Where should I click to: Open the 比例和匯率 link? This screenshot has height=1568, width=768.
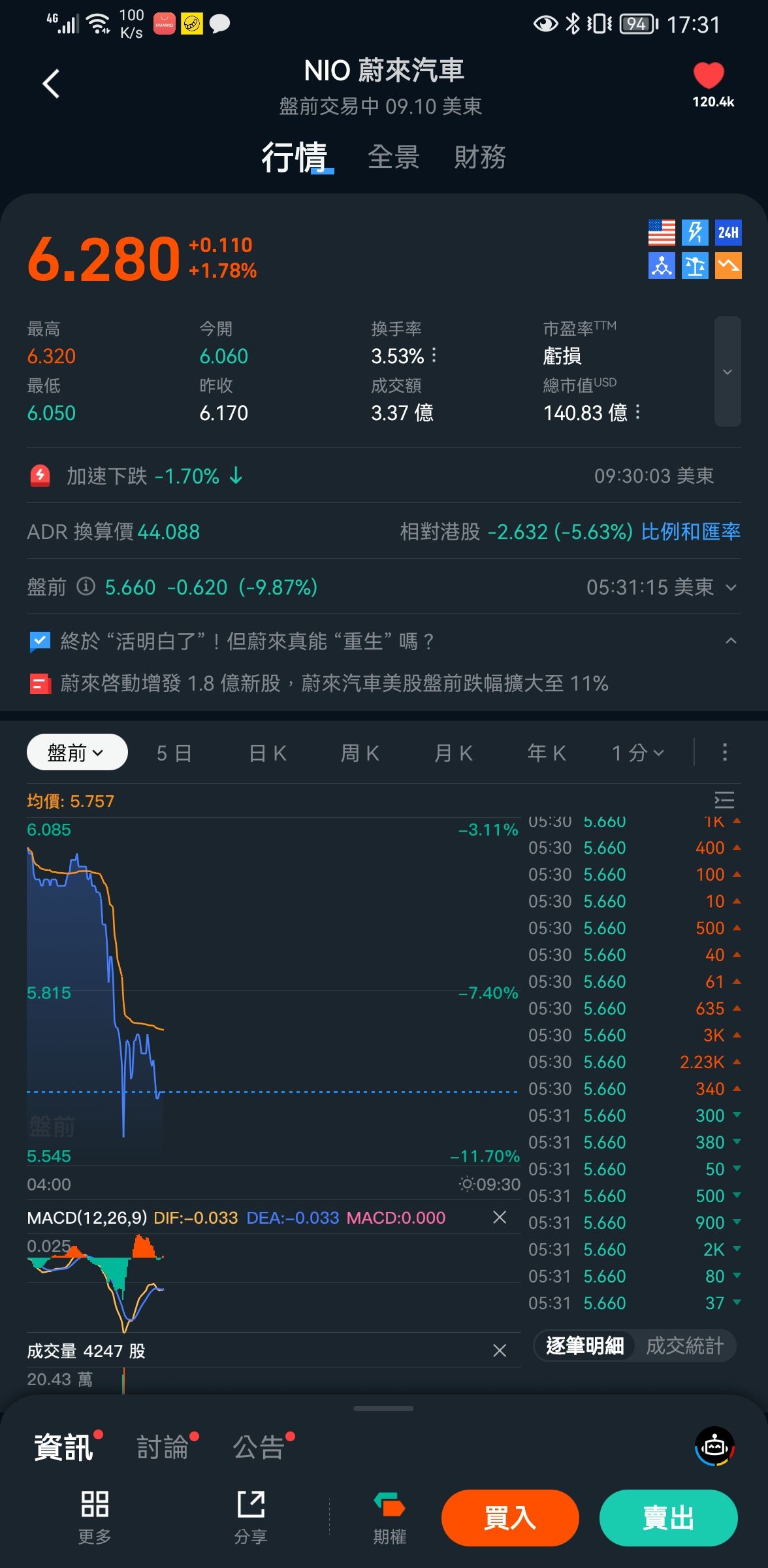coord(690,532)
